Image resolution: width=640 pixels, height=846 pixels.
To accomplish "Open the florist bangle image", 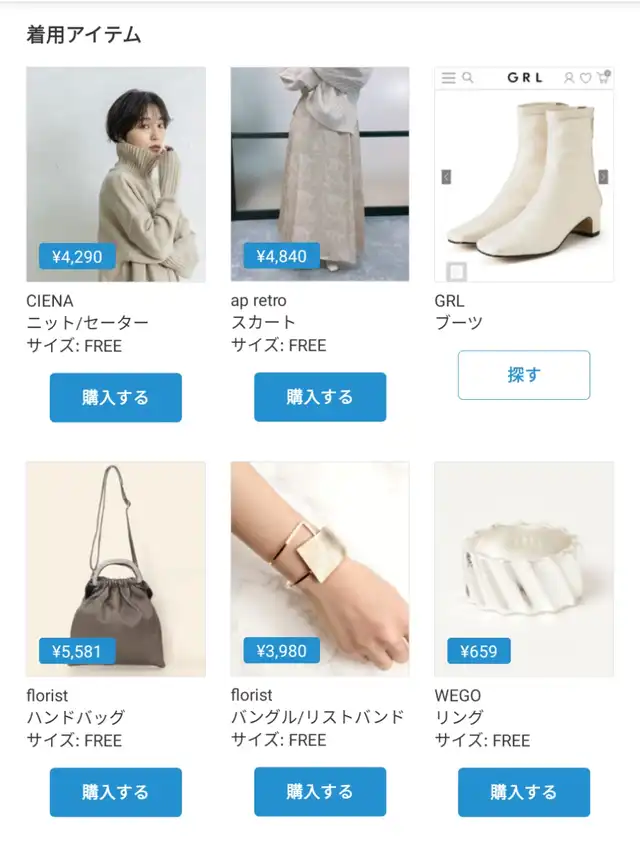I will (x=320, y=569).
